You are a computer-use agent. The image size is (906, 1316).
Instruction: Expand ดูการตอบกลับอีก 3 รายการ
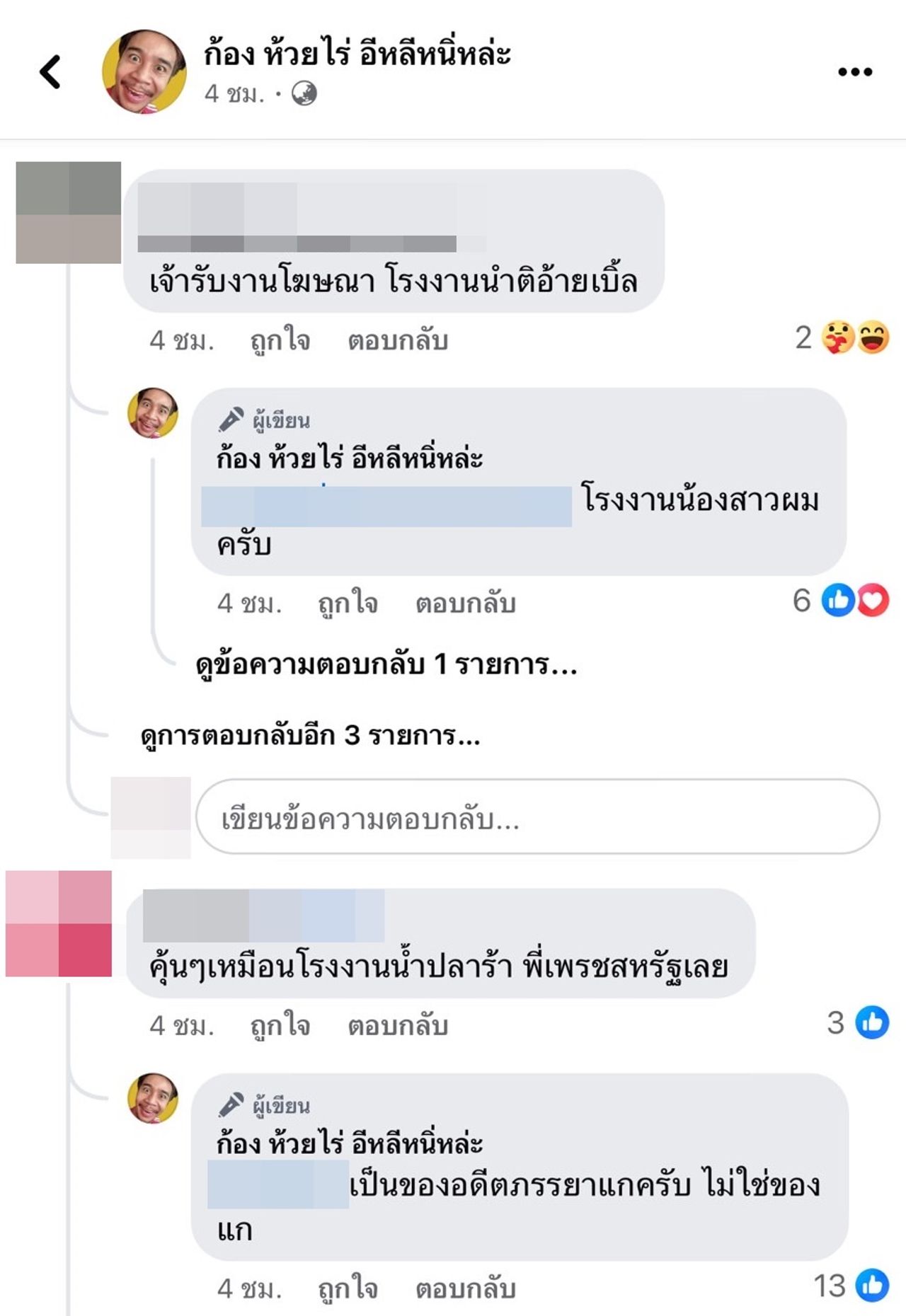pos(310,736)
